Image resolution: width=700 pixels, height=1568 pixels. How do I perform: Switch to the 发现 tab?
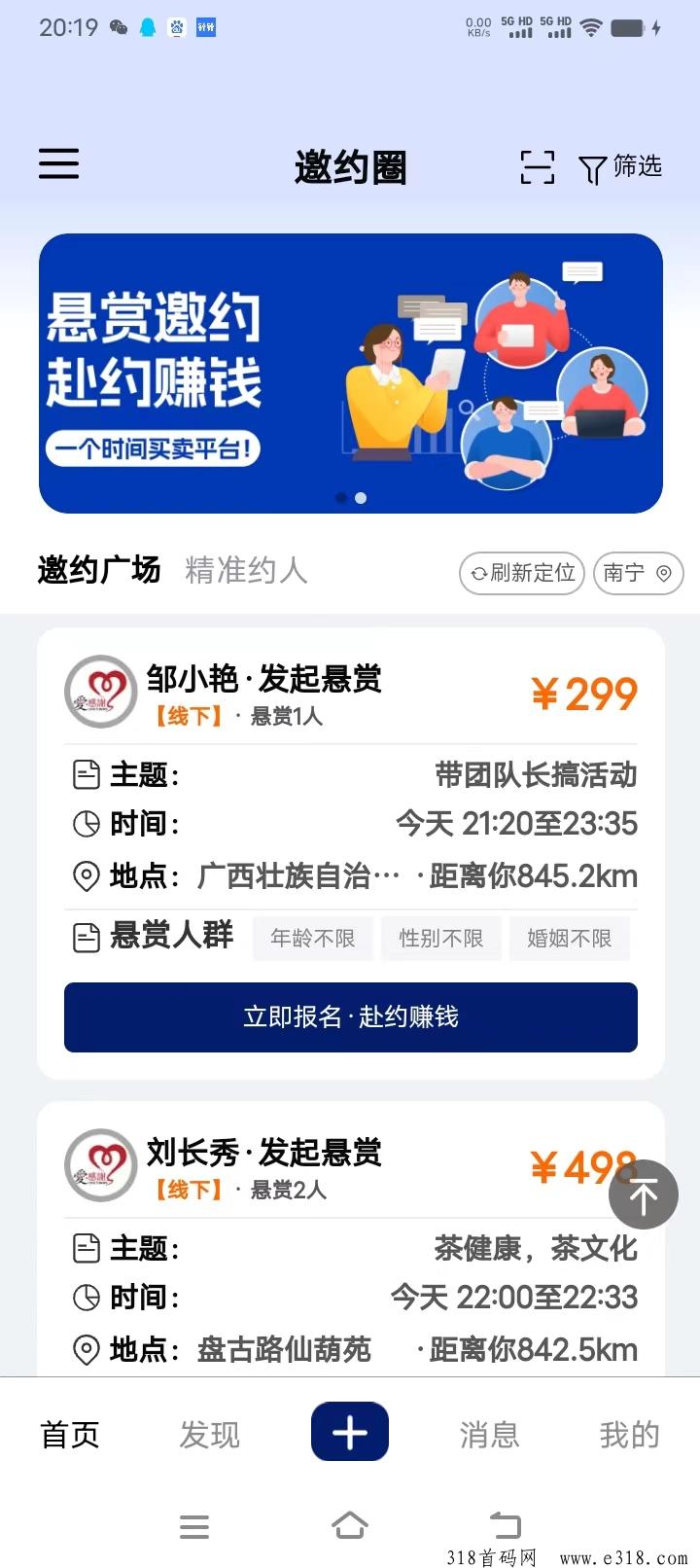(x=209, y=1435)
